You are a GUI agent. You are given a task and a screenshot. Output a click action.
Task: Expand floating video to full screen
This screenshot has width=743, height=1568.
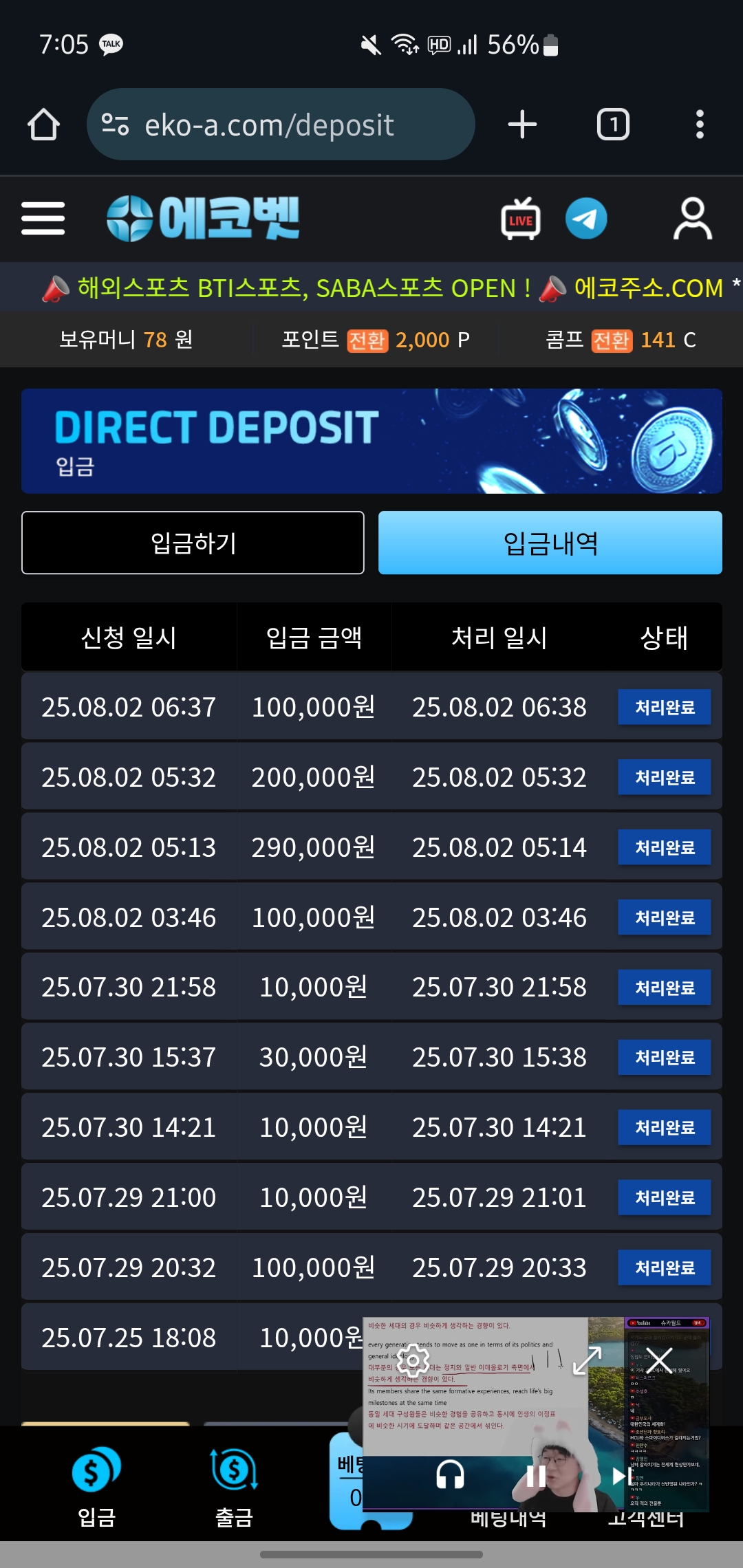coord(587,1360)
